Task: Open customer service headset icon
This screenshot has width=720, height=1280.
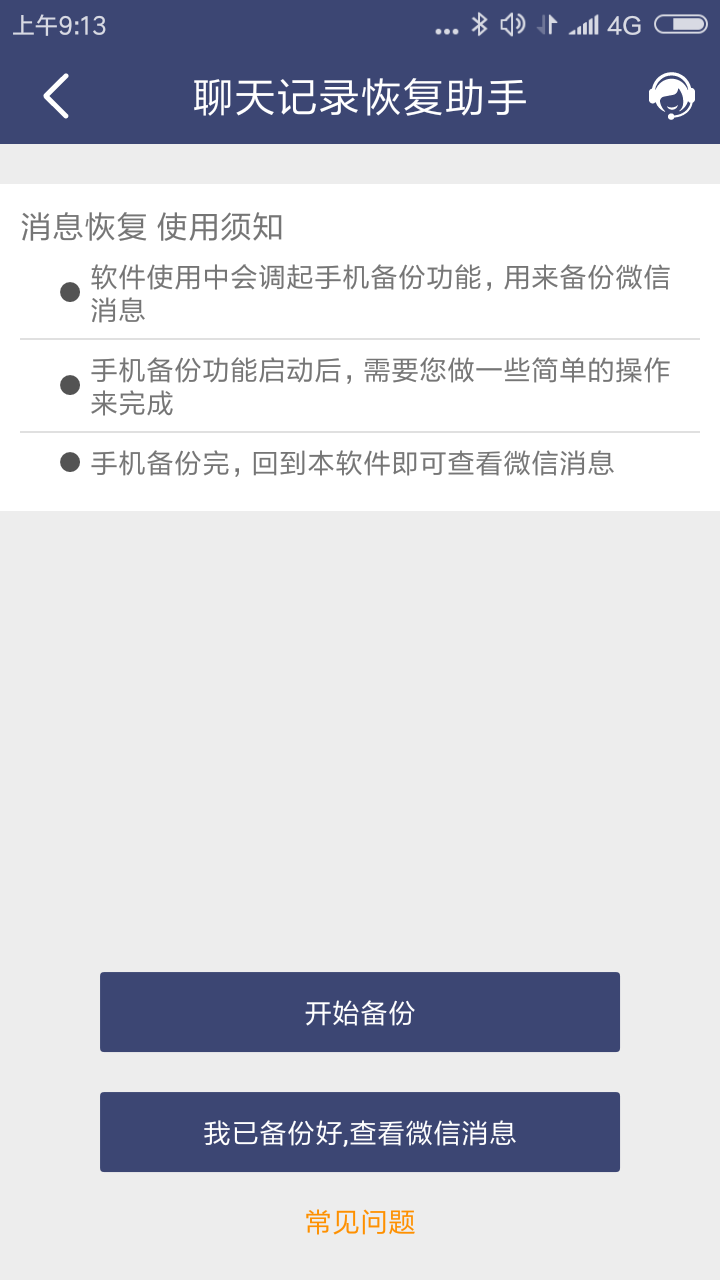Action: [671, 97]
